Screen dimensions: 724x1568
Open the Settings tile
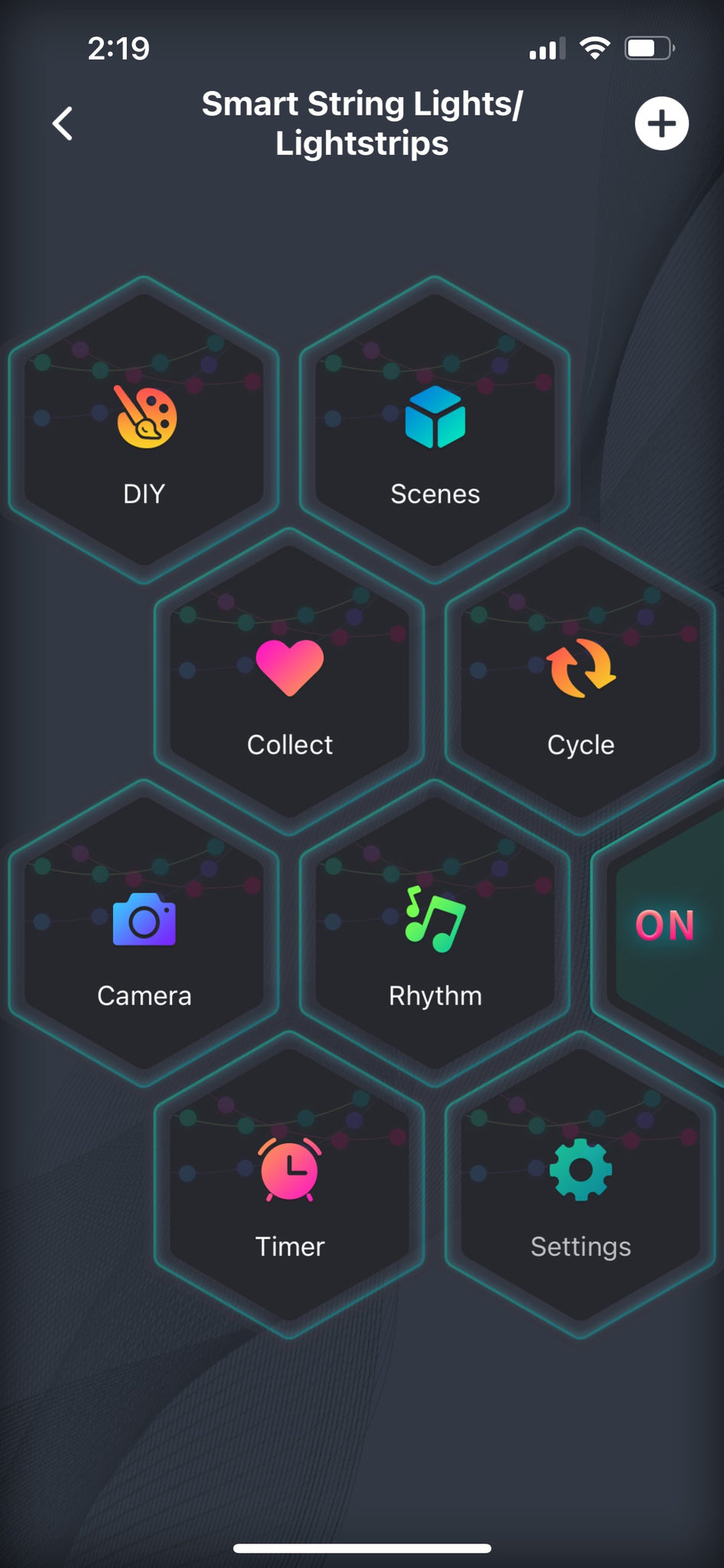pos(580,1184)
